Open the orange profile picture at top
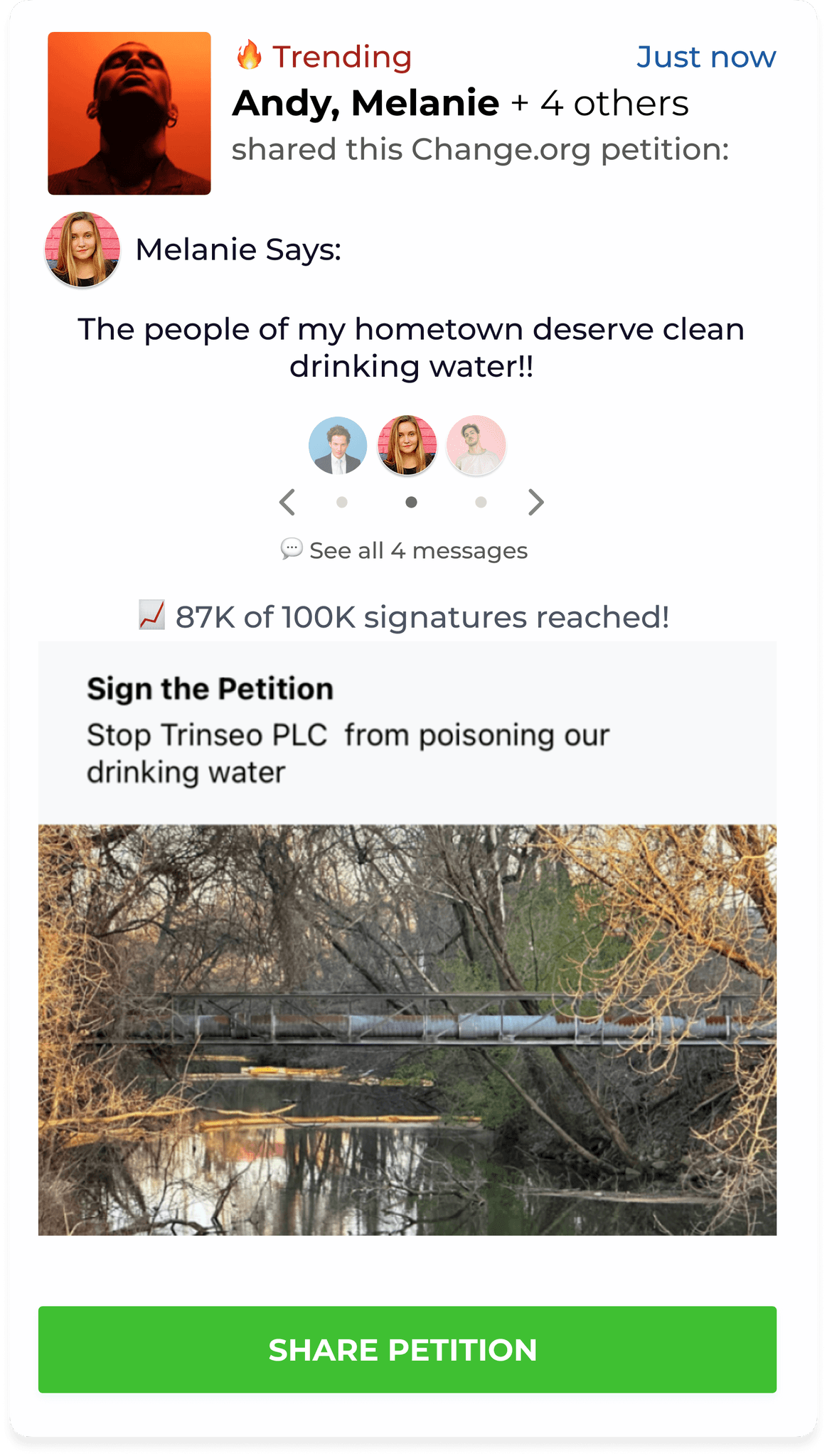The width and height of the screenshot is (827, 1456). coord(129,113)
